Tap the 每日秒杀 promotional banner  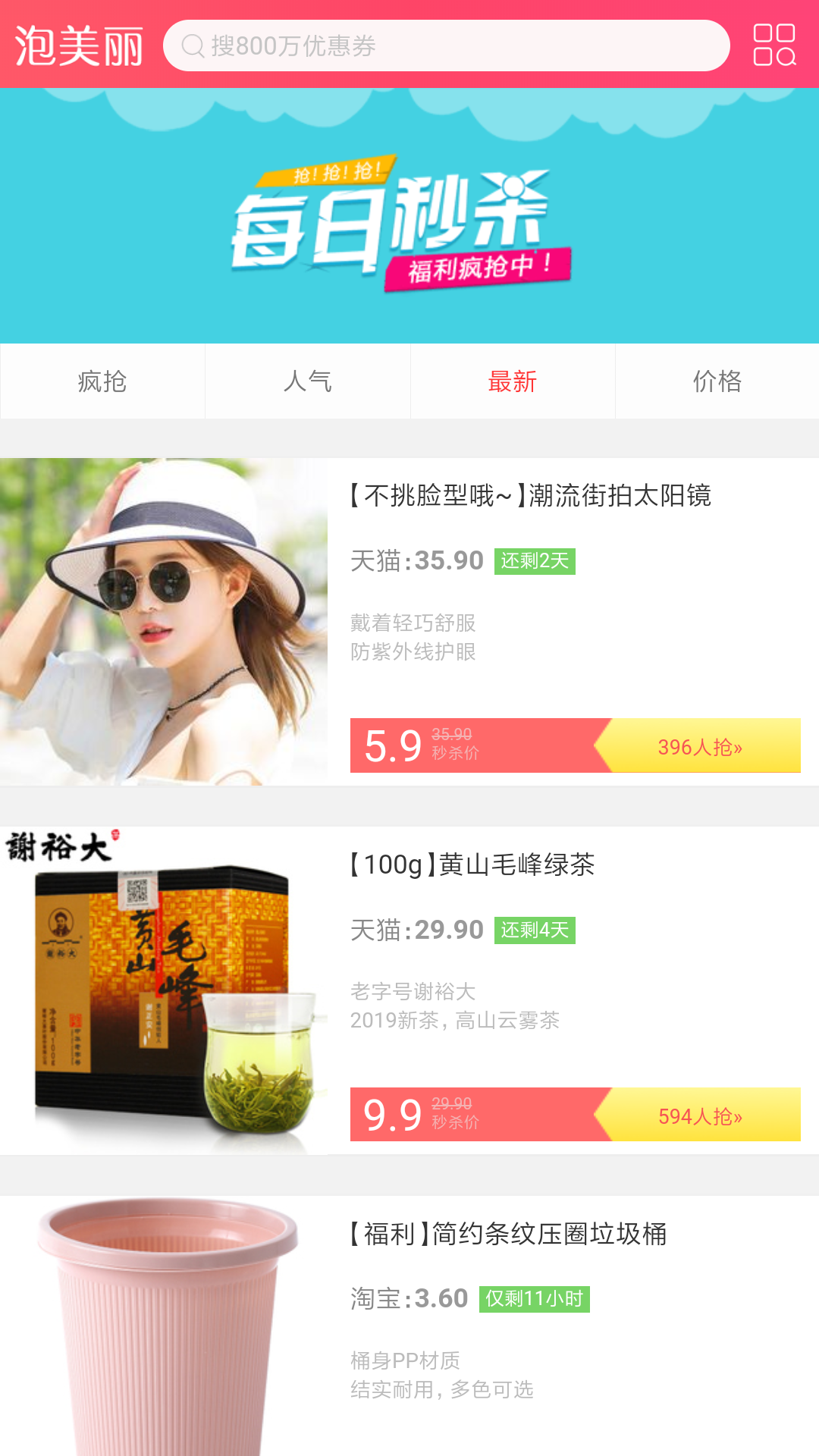pos(409,220)
